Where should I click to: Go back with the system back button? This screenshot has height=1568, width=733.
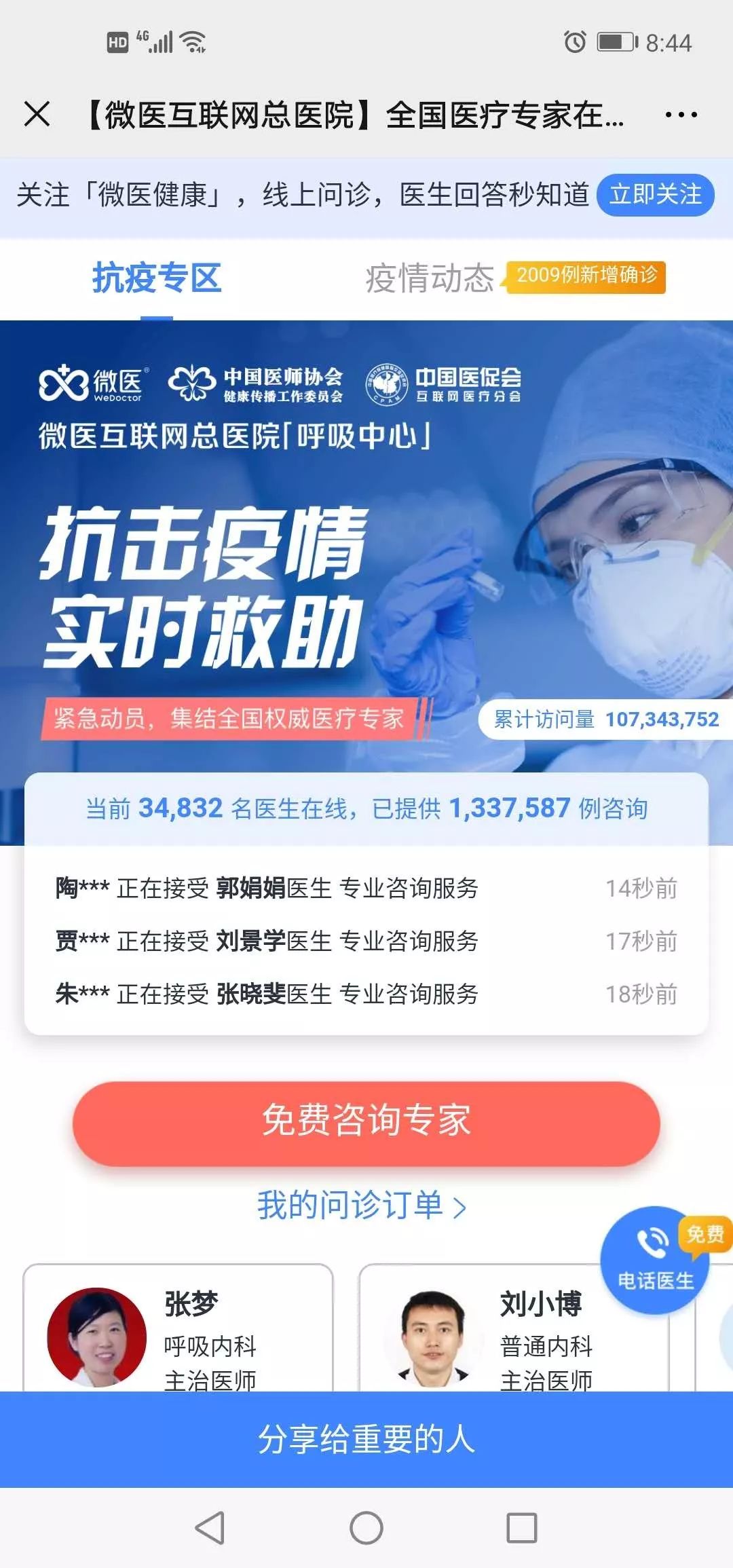[x=210, y=1528]
